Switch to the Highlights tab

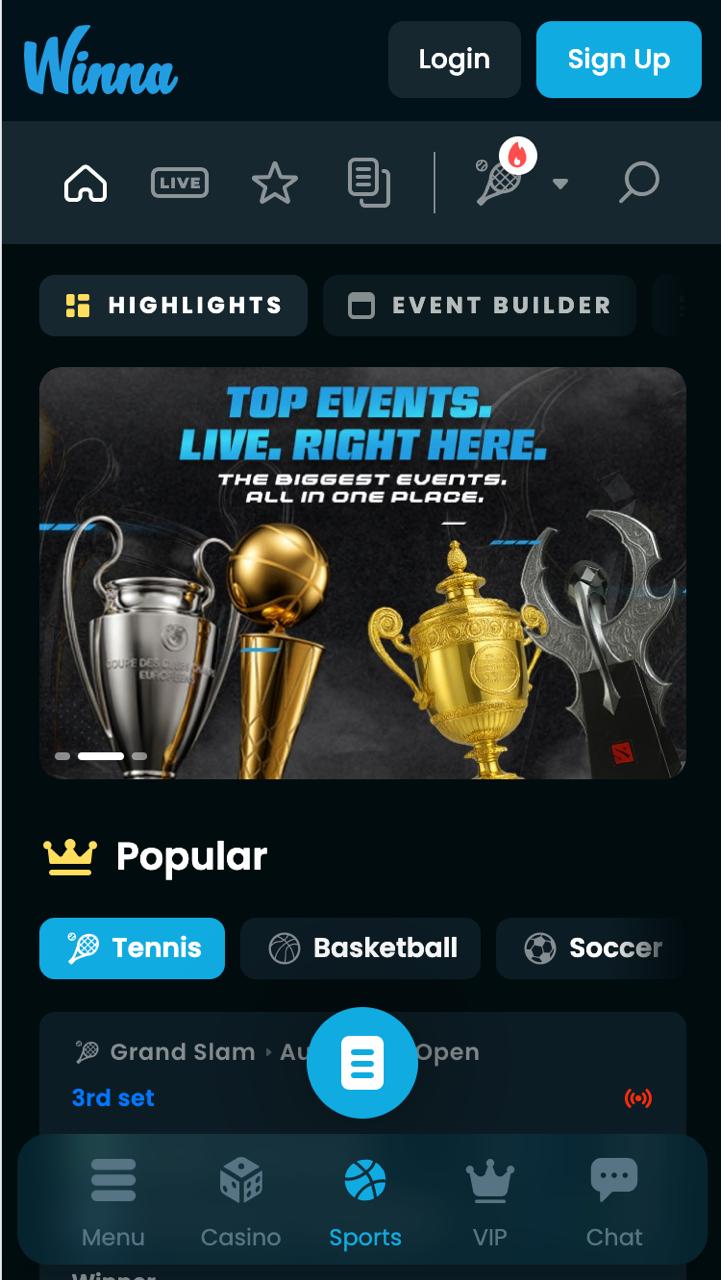[172, 305]
